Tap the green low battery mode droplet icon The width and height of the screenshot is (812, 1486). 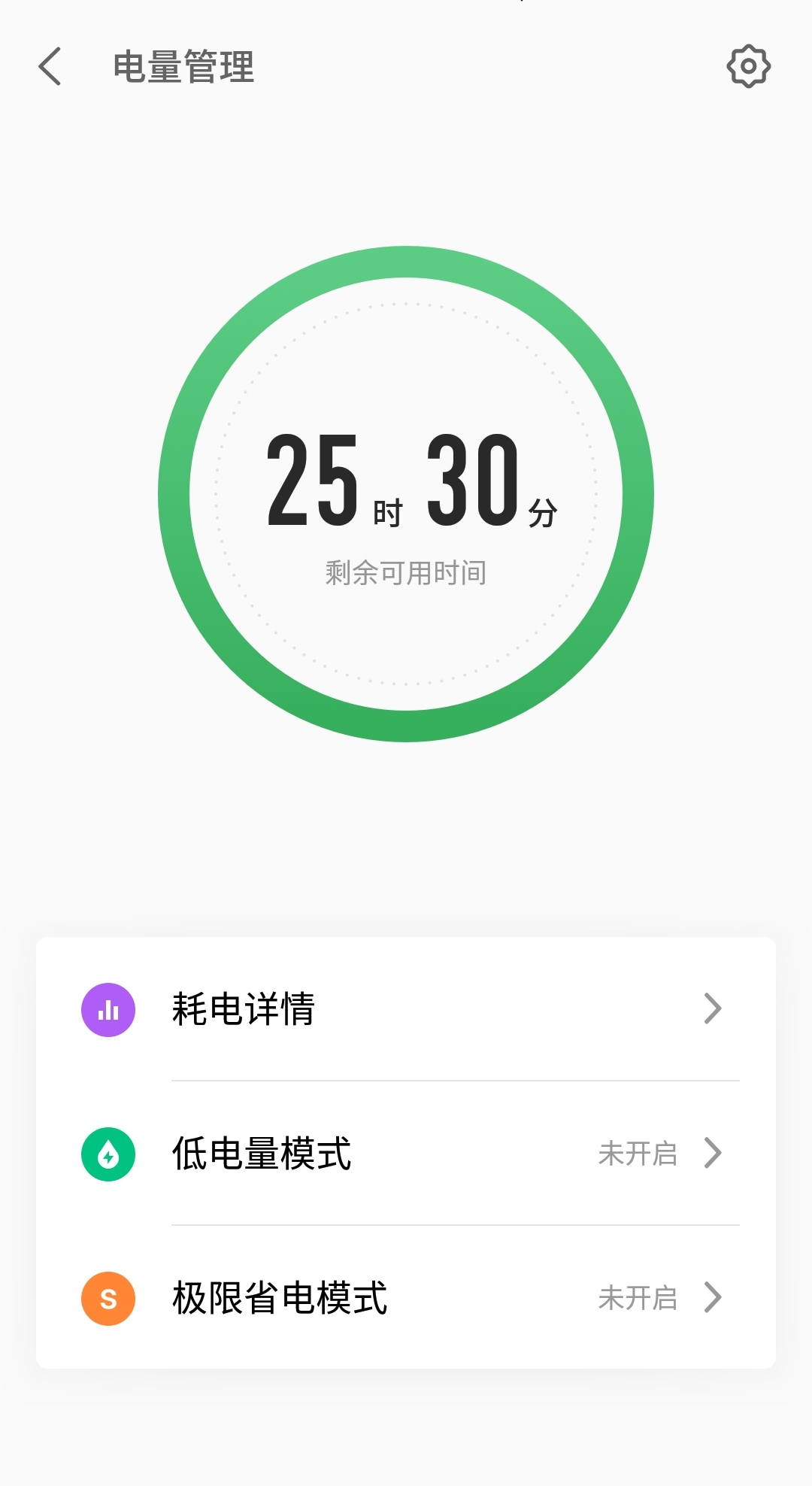click(x=108, y=1154)
